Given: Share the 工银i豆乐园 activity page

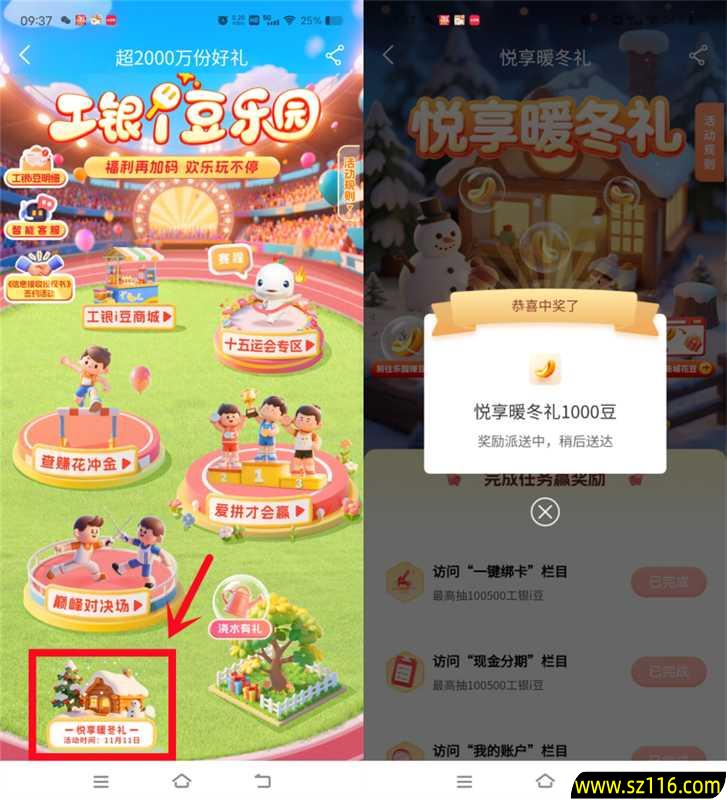Looking at the screenshot, I should point(334,56).
